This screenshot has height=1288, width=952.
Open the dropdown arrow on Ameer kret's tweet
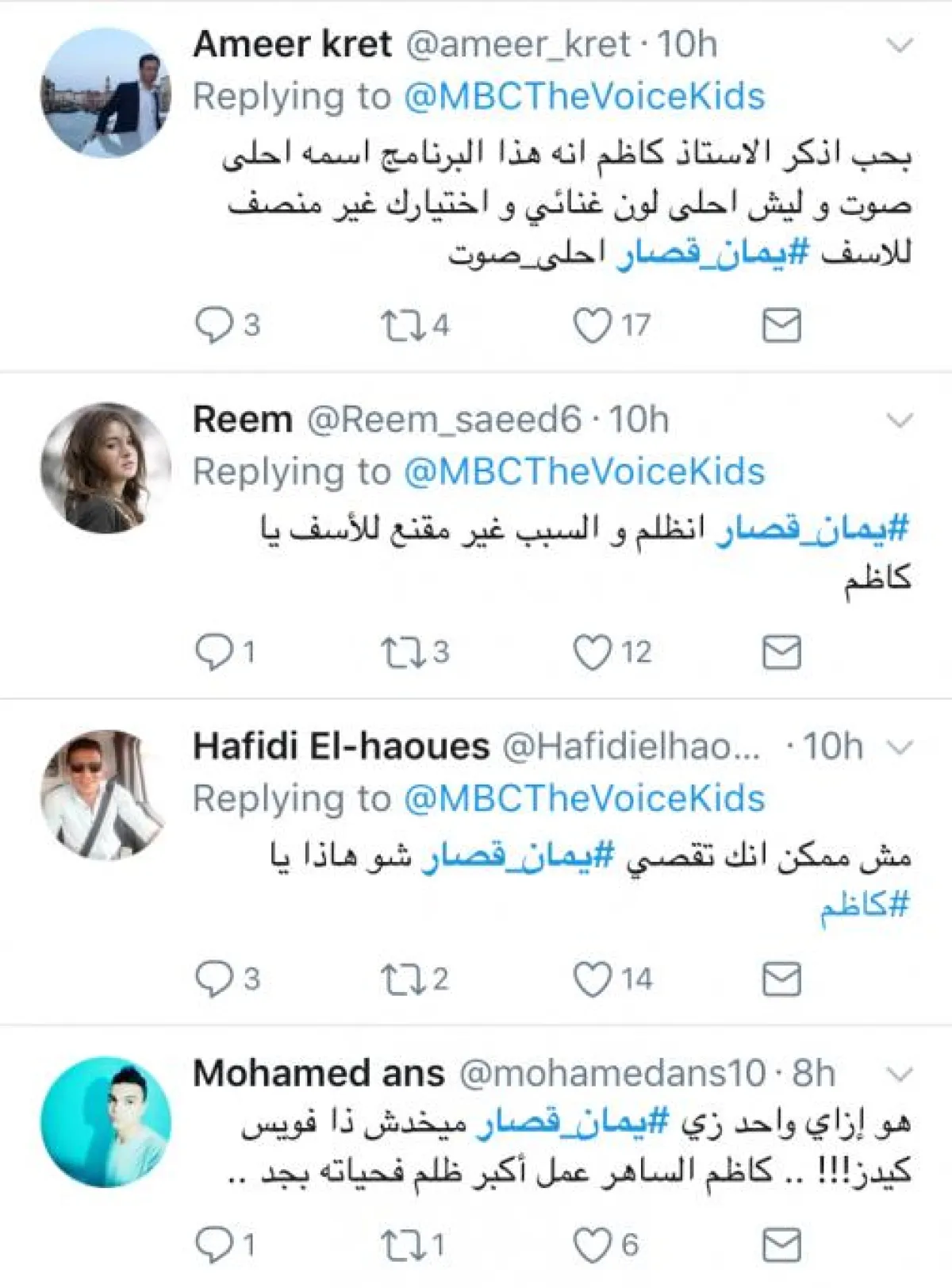point(900,46)
